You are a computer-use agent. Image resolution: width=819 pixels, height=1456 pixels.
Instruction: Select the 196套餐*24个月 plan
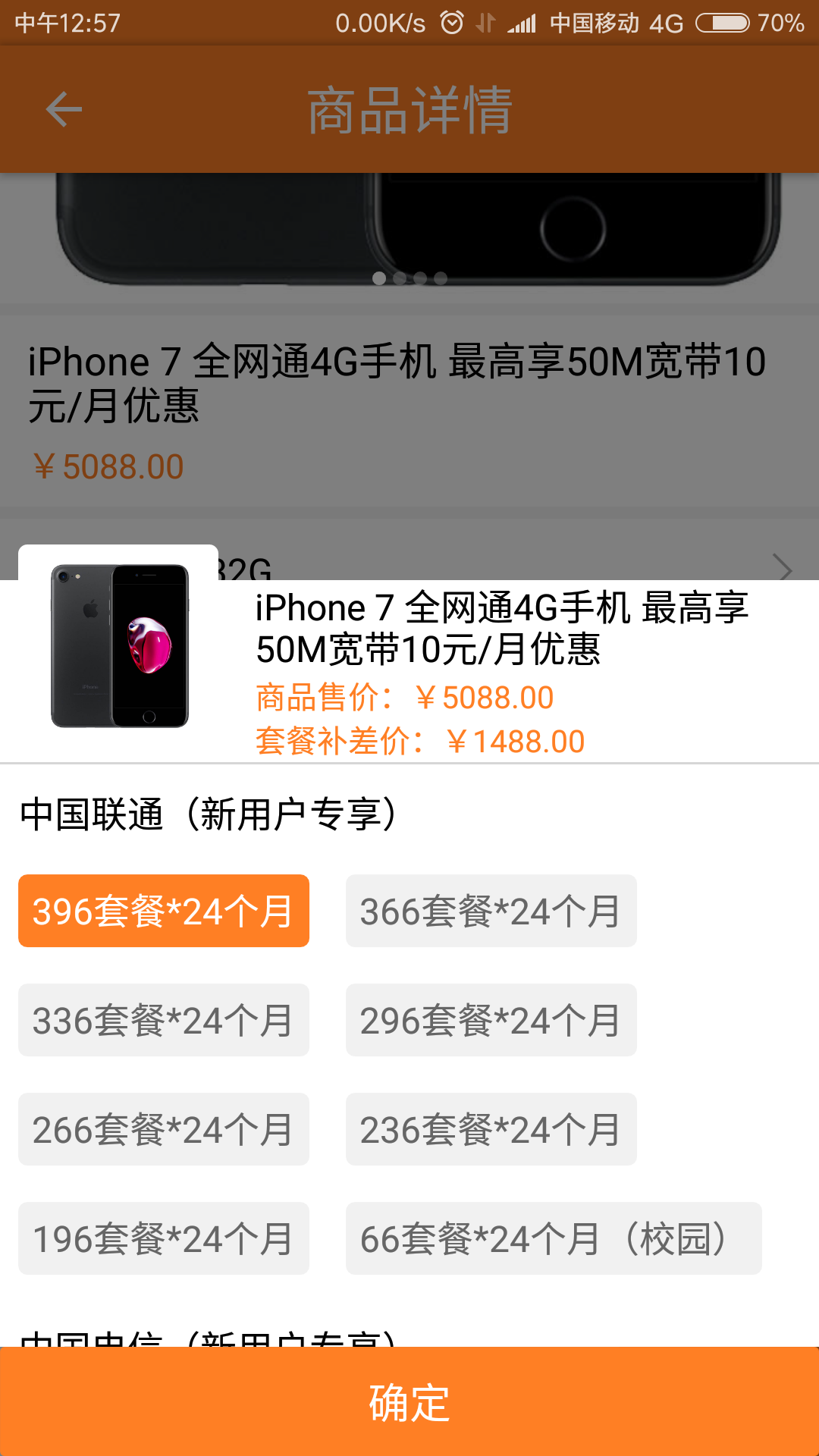[163, 1238]
